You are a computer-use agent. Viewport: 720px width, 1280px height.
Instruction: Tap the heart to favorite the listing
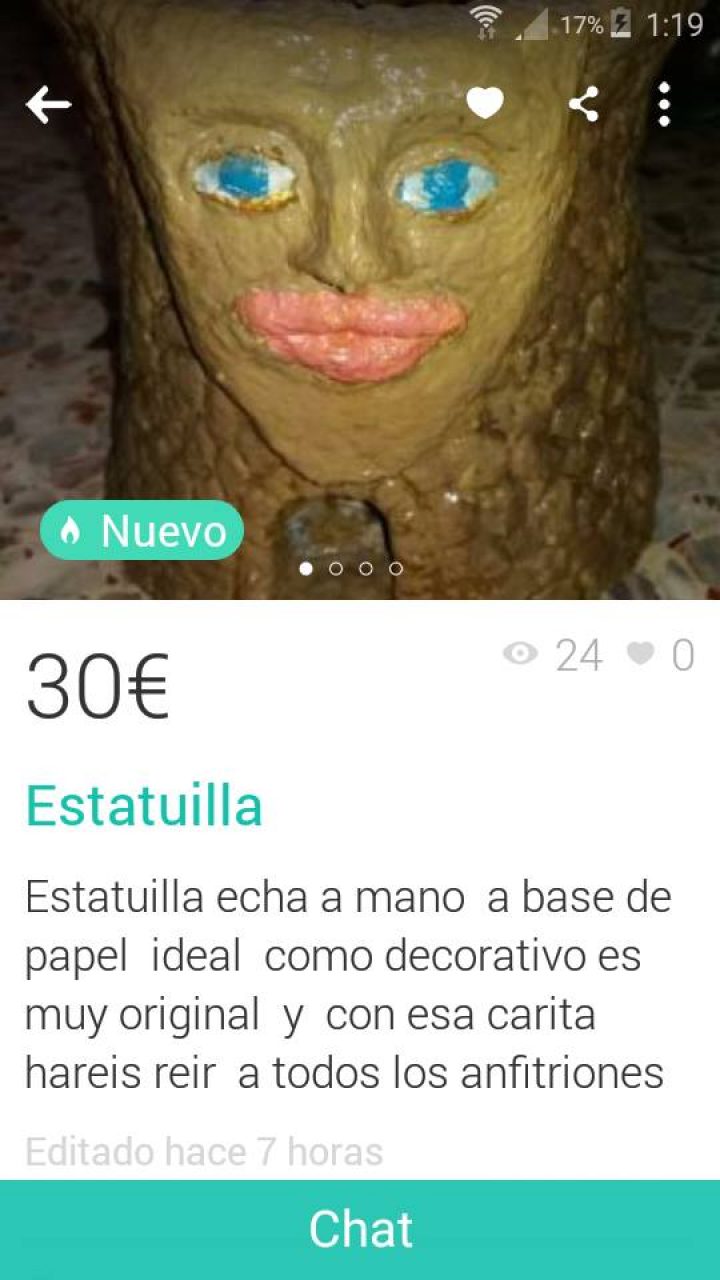pos(486,103)
